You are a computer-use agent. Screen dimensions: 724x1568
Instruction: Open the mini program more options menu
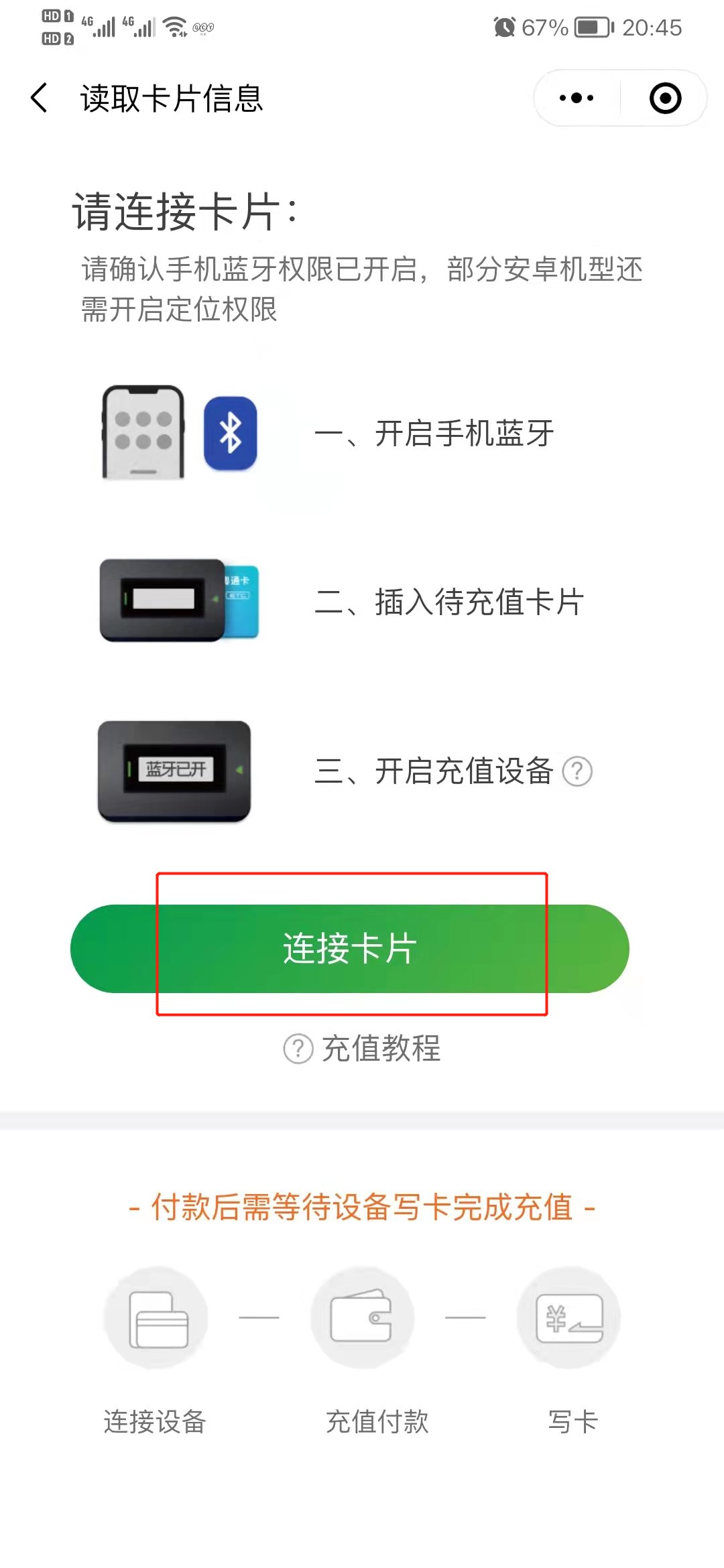pos(577,98)
